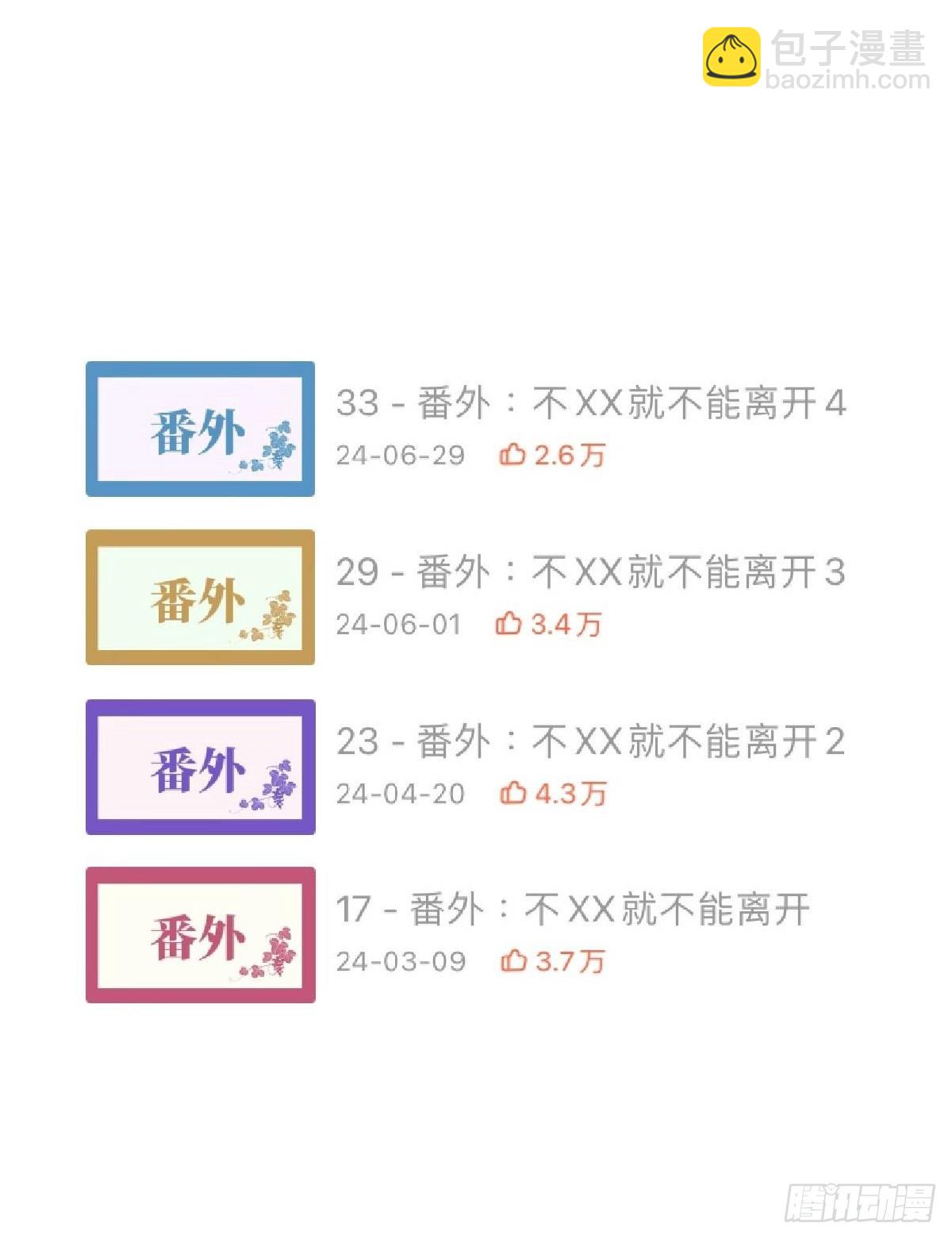Open purple-bordered 番外 thumbnail for chapter 23
Viewport: 952px width, 1239px height.
coord(198,768)
